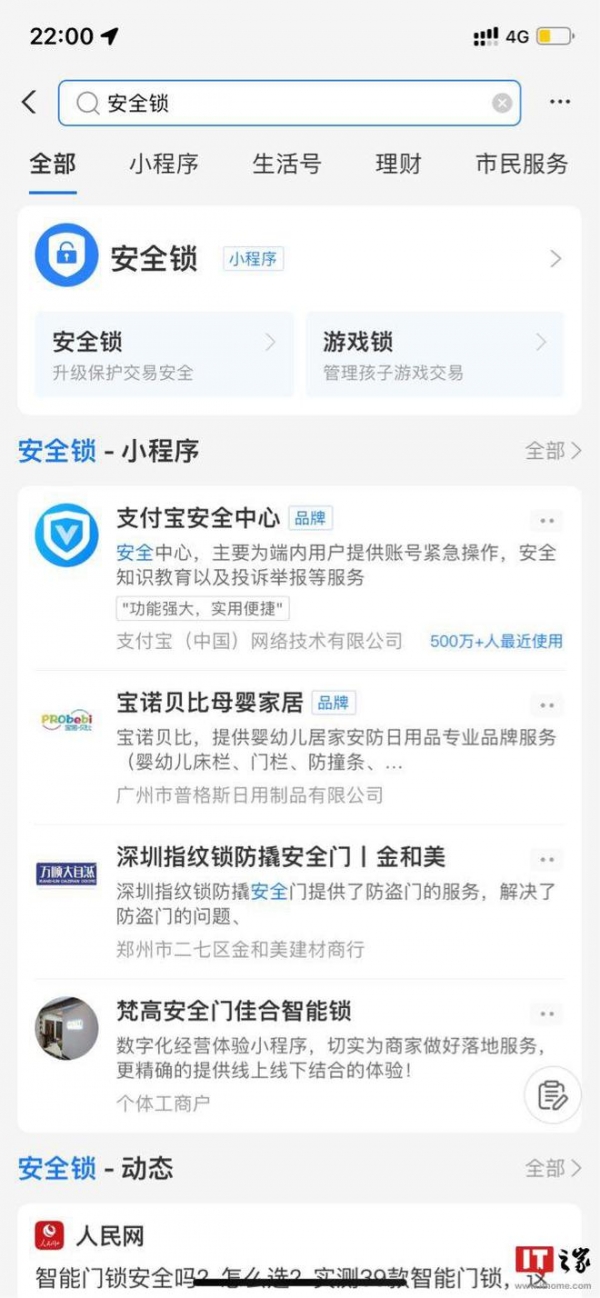Go back with the top-left arrow

pyautogui.click(x=29, y=102)
